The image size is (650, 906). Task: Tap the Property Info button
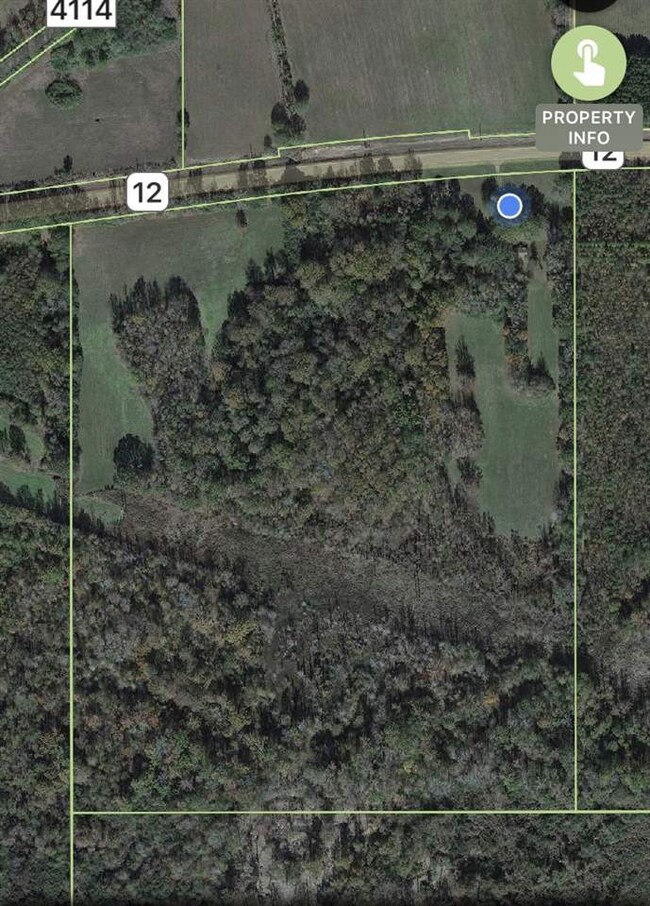pyautogui.click(x=589, y=66)
